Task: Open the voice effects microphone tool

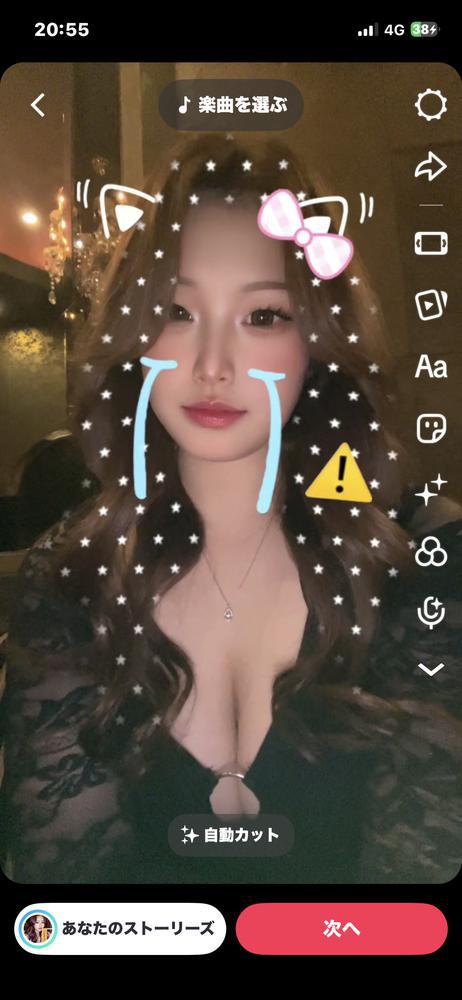Action: click(431, 614)
